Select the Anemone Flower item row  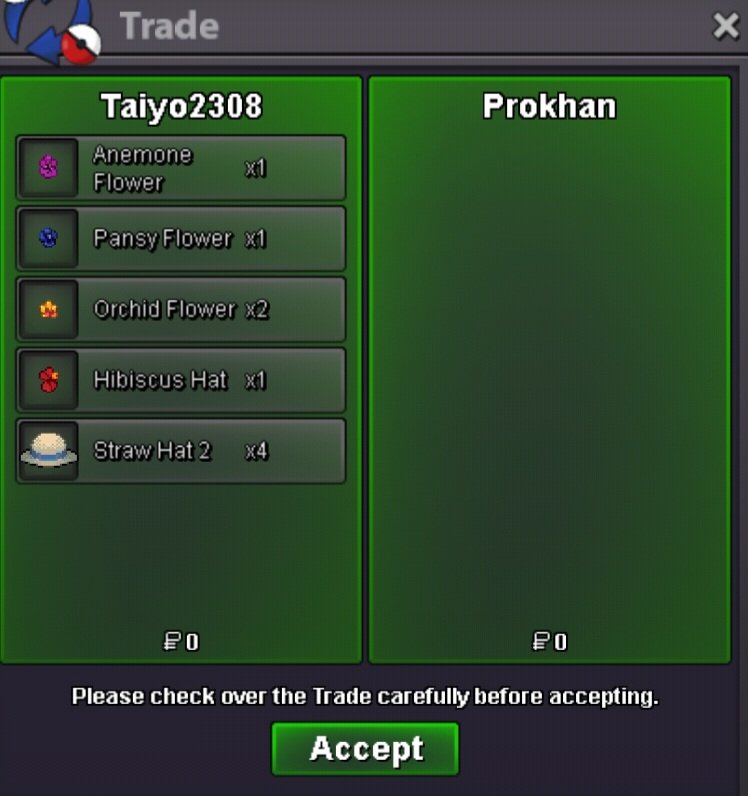(x=181, y=168)
